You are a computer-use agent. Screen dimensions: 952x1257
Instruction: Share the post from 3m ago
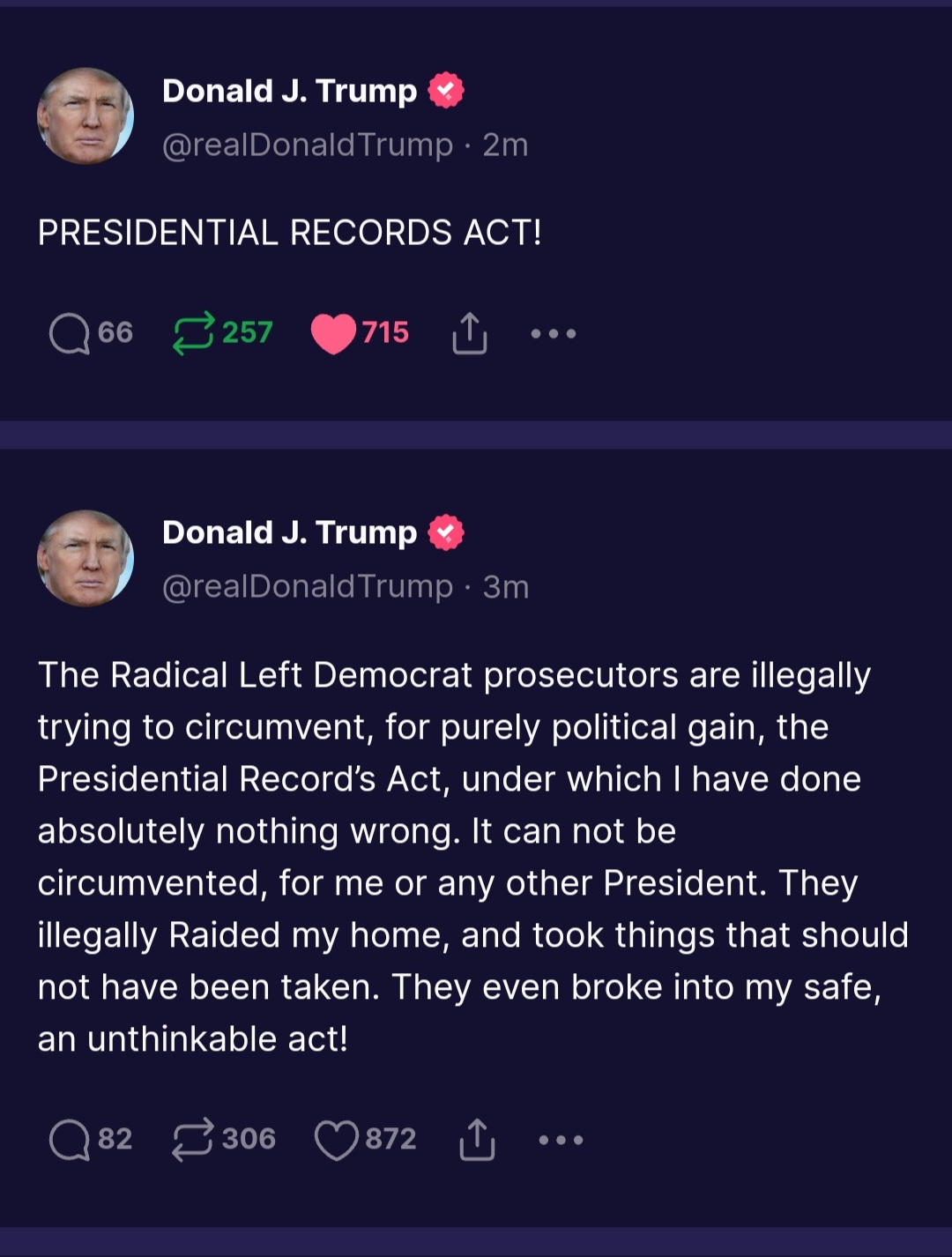coord(477,1140)
